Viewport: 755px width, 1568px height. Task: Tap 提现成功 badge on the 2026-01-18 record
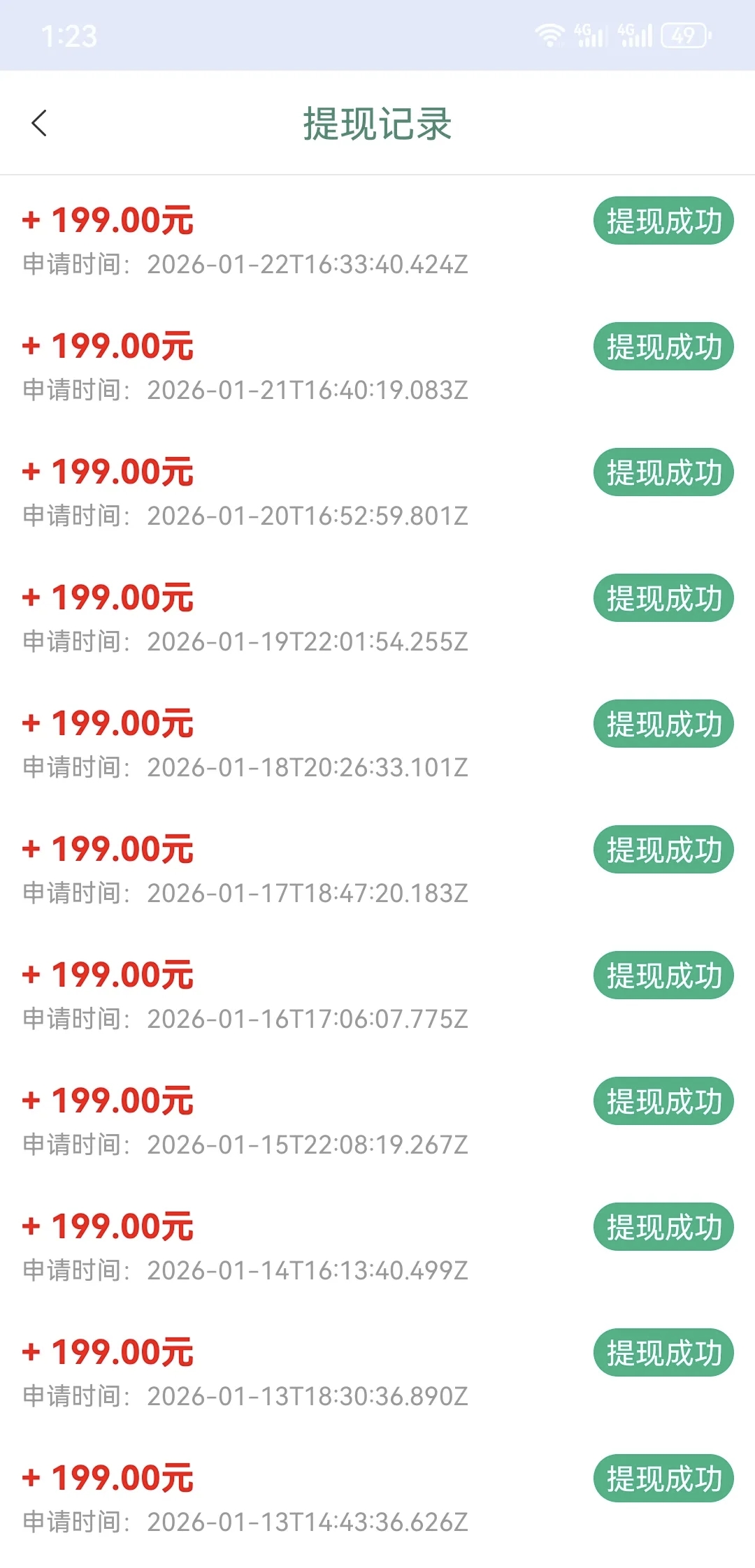click(x=661, y=725)
